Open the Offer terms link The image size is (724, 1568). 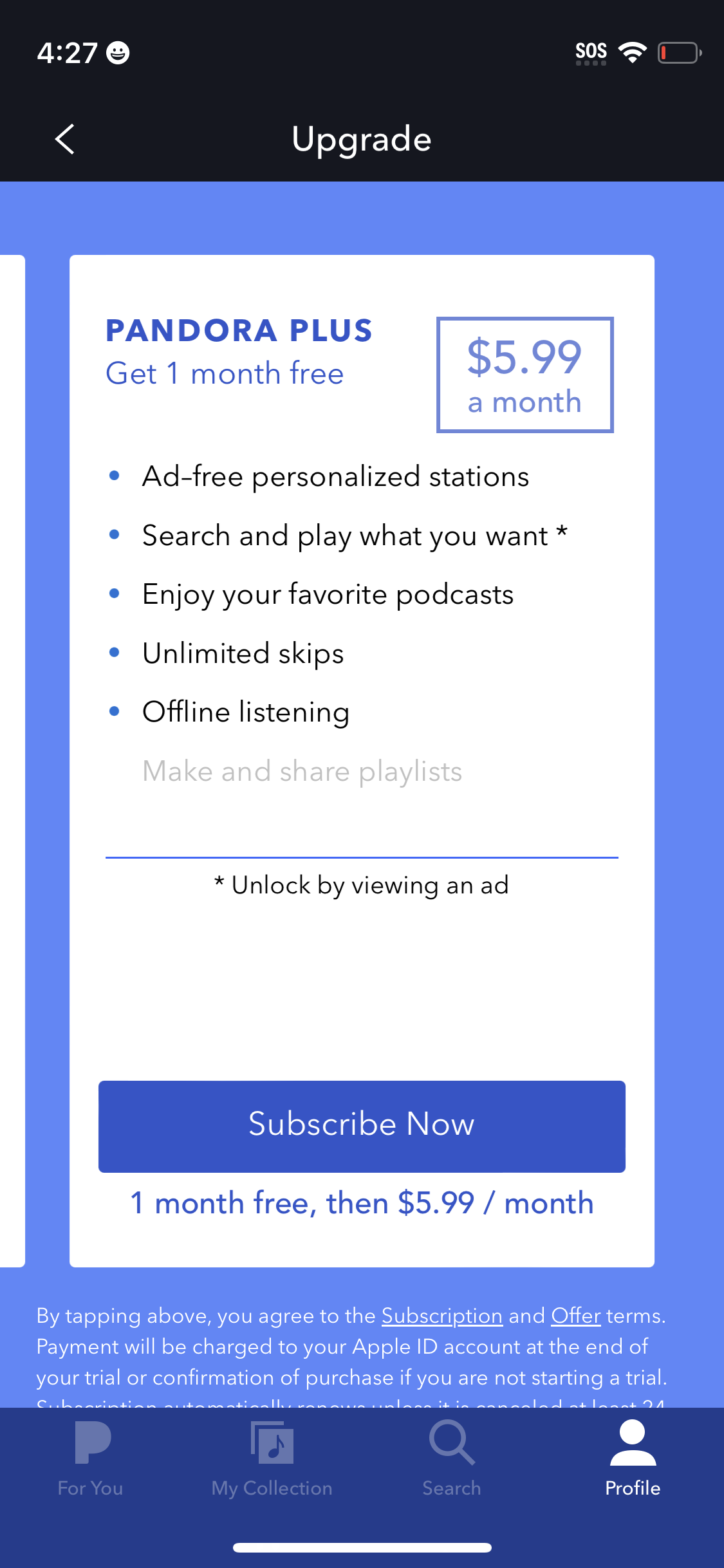pos(575,1316)
